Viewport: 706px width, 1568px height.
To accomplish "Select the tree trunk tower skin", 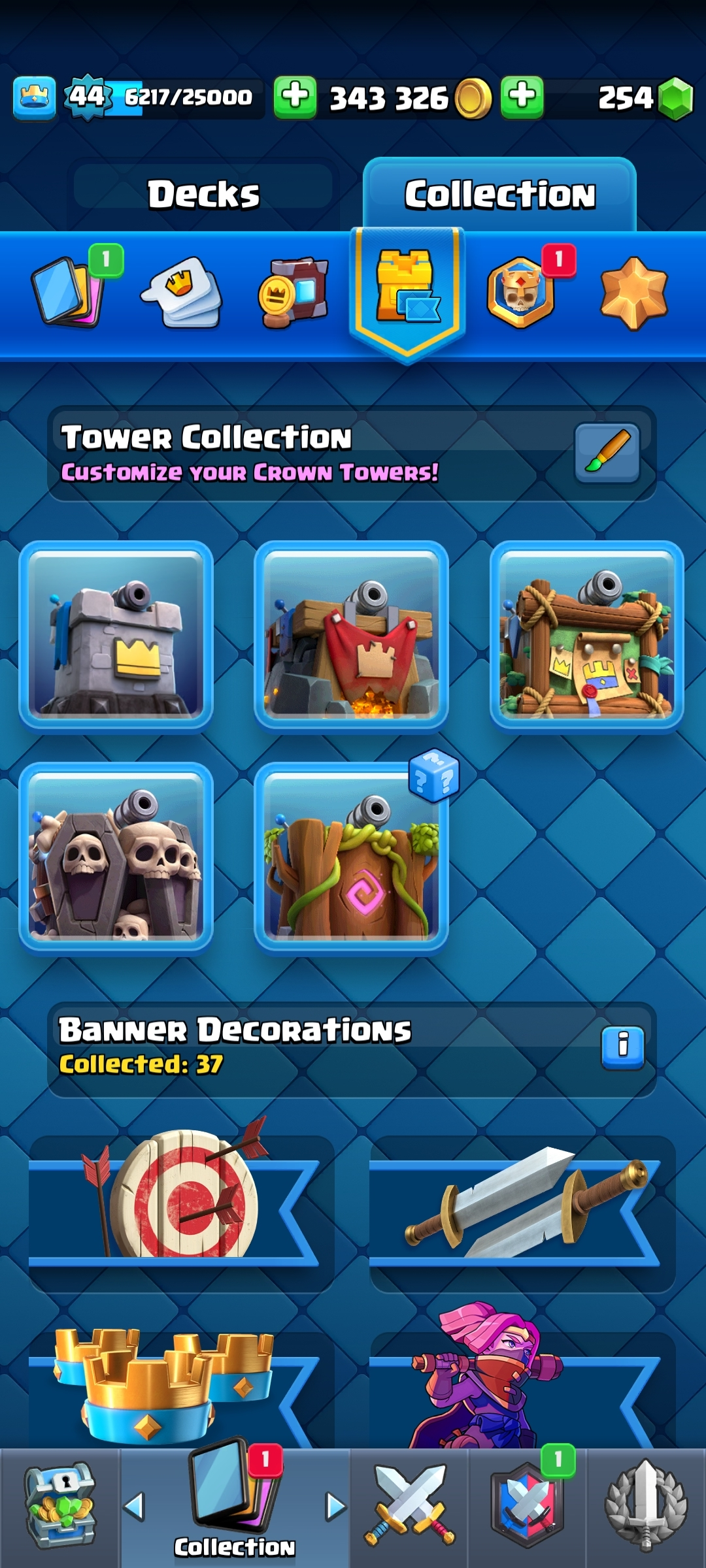I will pyautogui.click(x=351, y=857).
